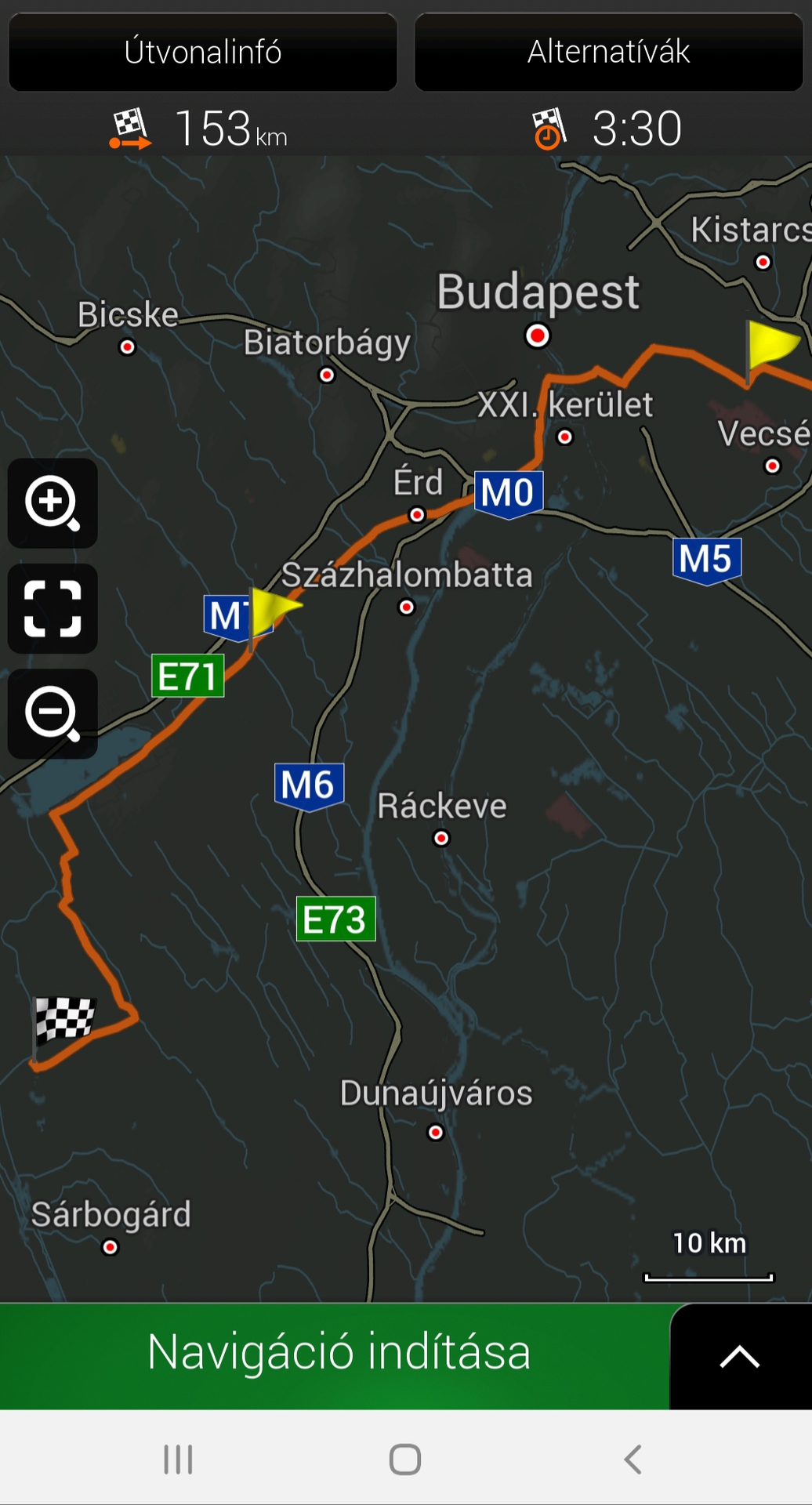Fit the whole route to screen
This screenshot has height=1505, width=812.
(x=53, y=608)
